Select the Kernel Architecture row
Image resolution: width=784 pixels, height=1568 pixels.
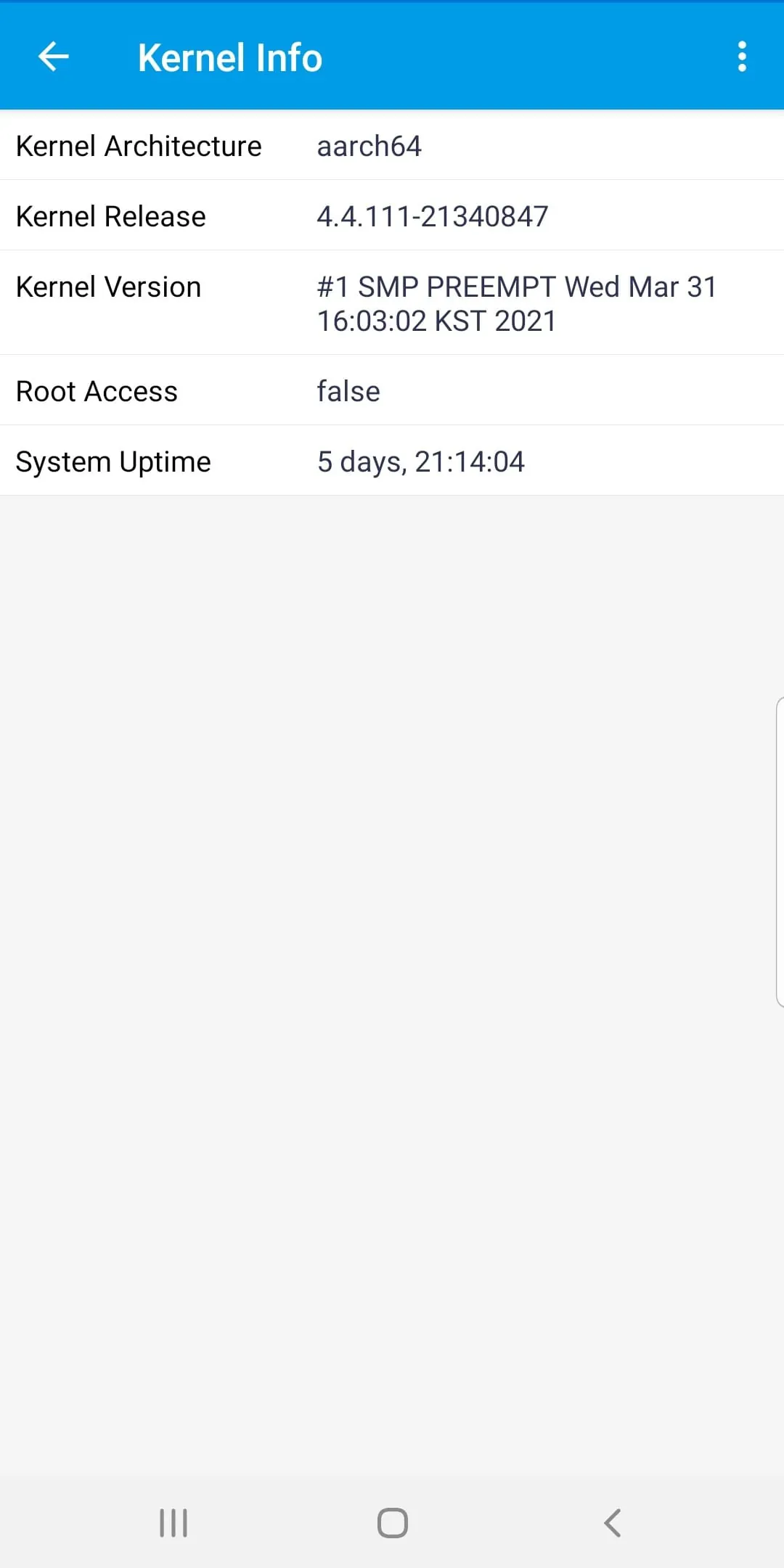point(392,146)
